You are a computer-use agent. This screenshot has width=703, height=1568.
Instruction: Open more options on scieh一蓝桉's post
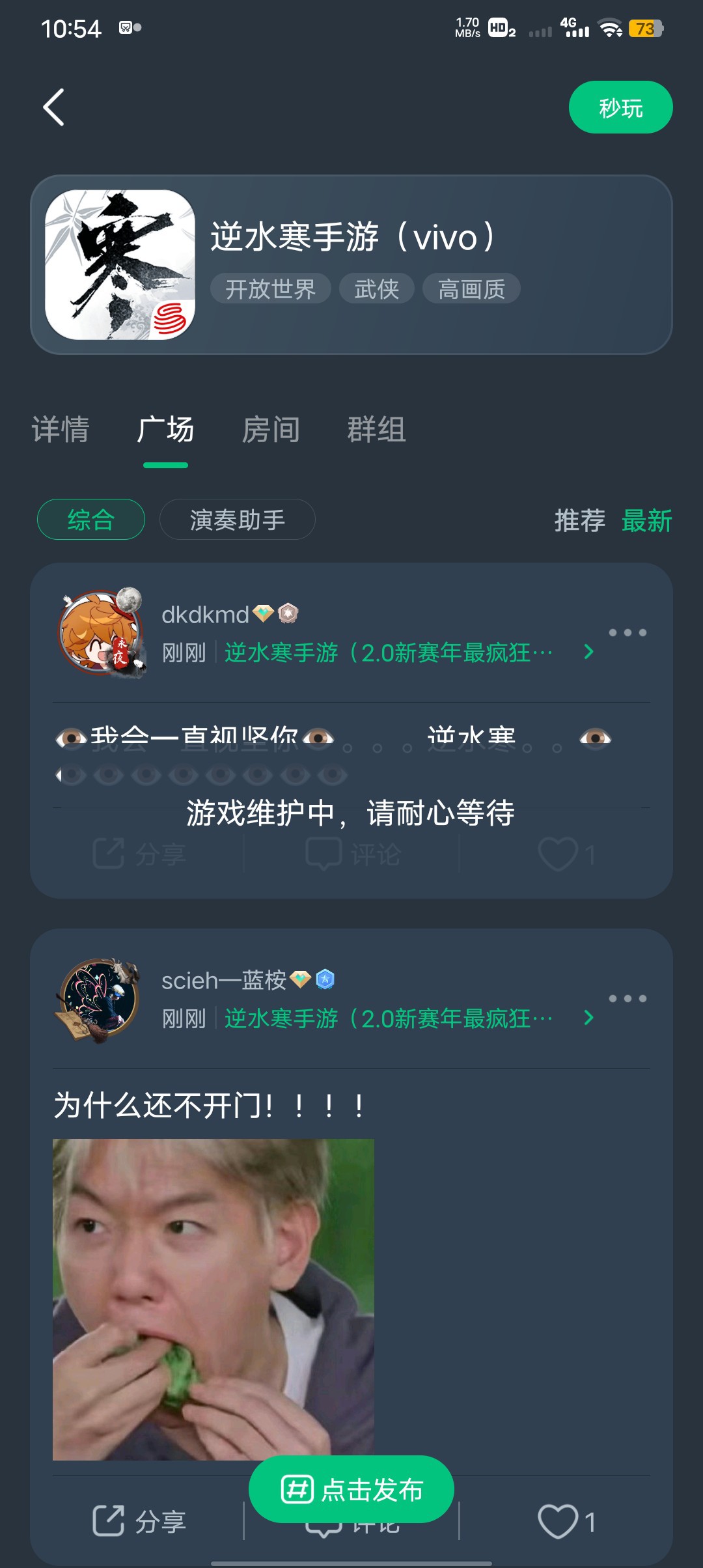tap(627, 999)
